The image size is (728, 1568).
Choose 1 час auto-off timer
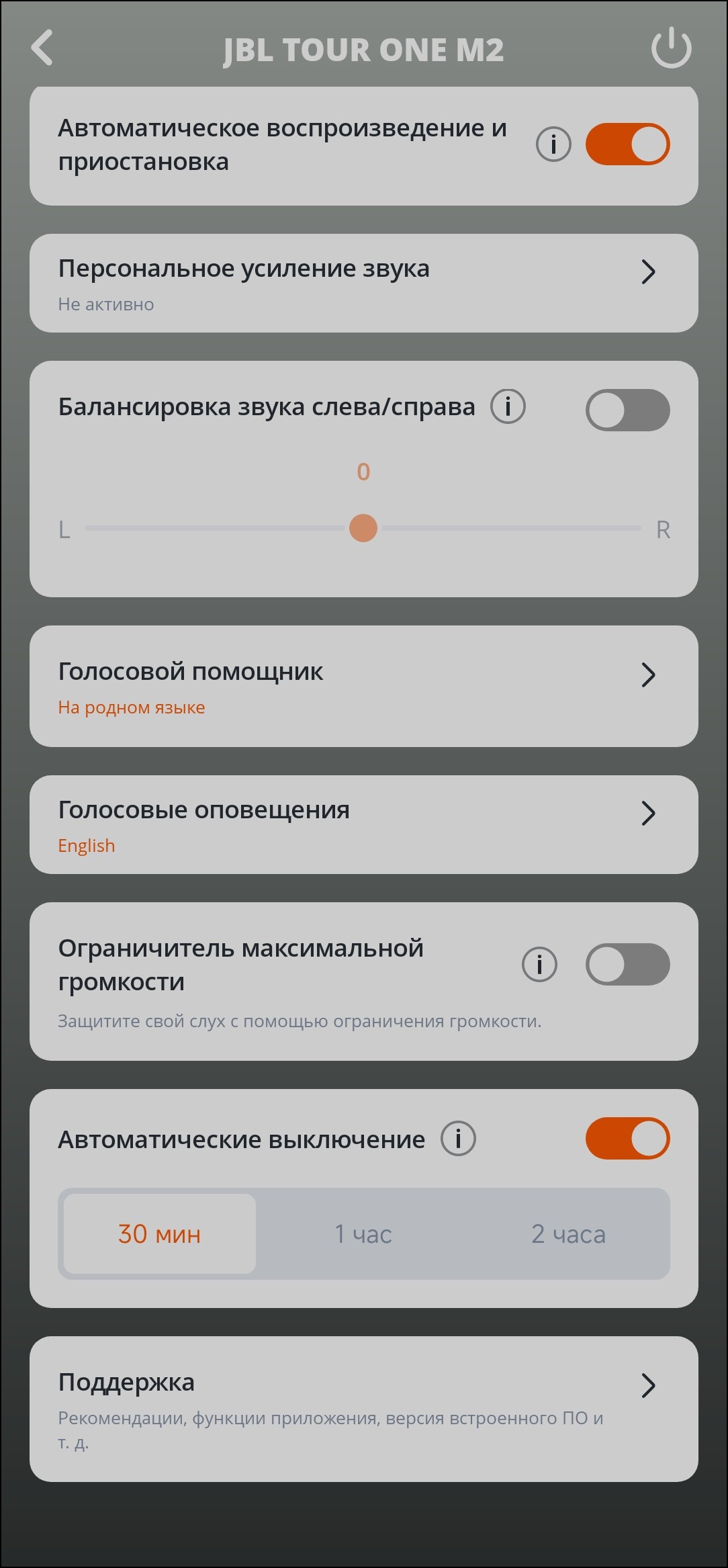point(363,1233)
